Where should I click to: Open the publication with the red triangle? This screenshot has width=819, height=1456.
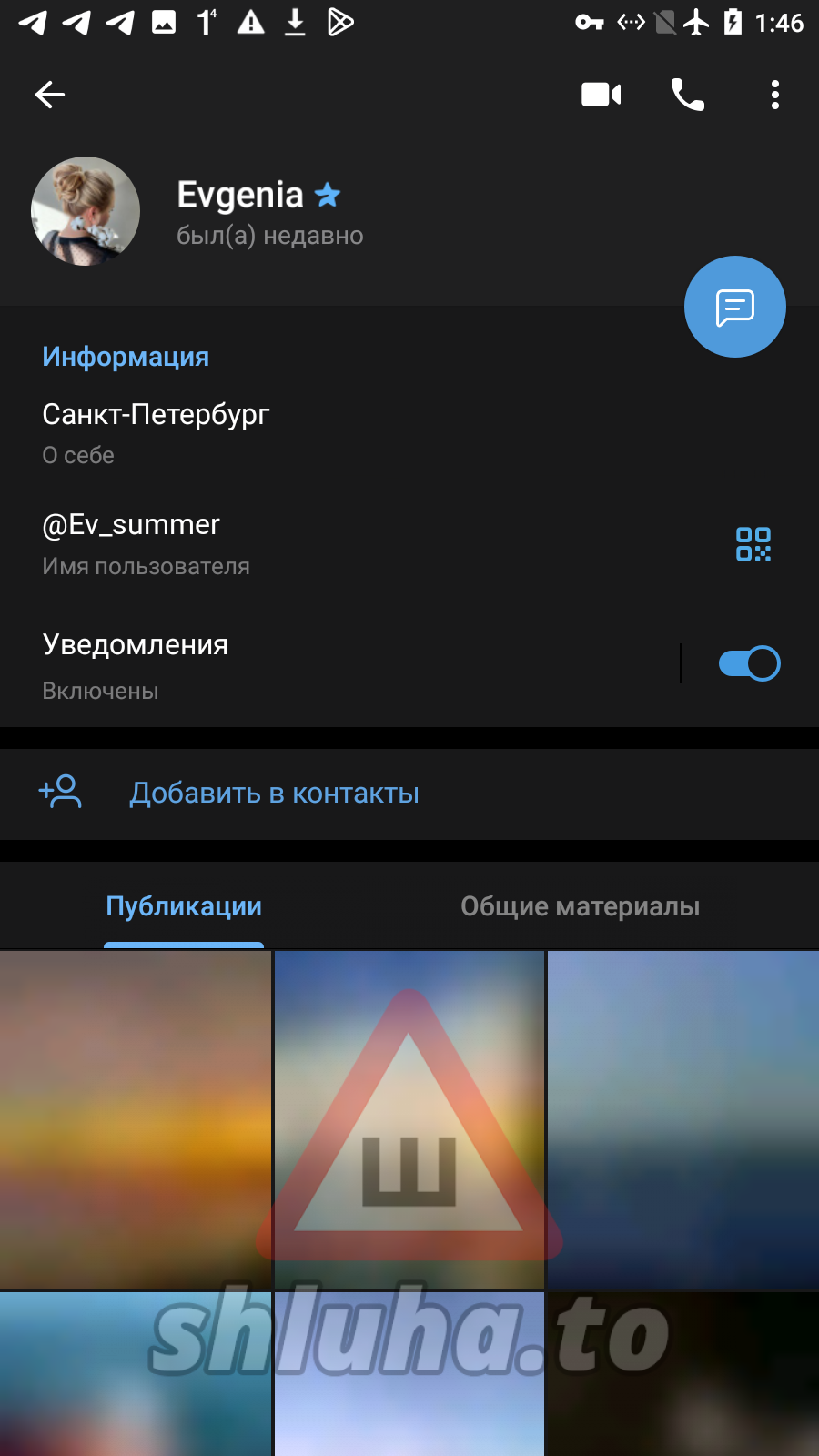[409, 1119]
